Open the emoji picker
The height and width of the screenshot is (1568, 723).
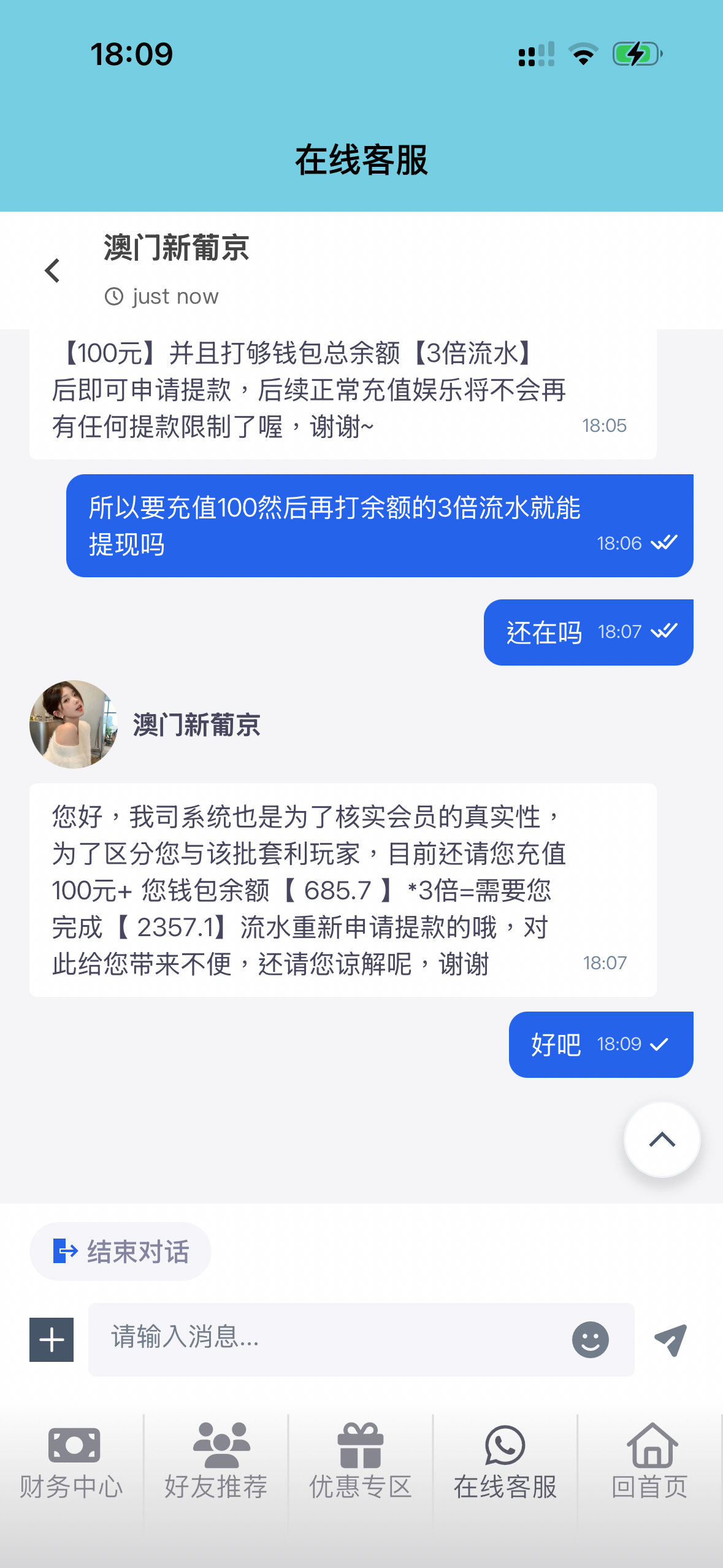590,1339
